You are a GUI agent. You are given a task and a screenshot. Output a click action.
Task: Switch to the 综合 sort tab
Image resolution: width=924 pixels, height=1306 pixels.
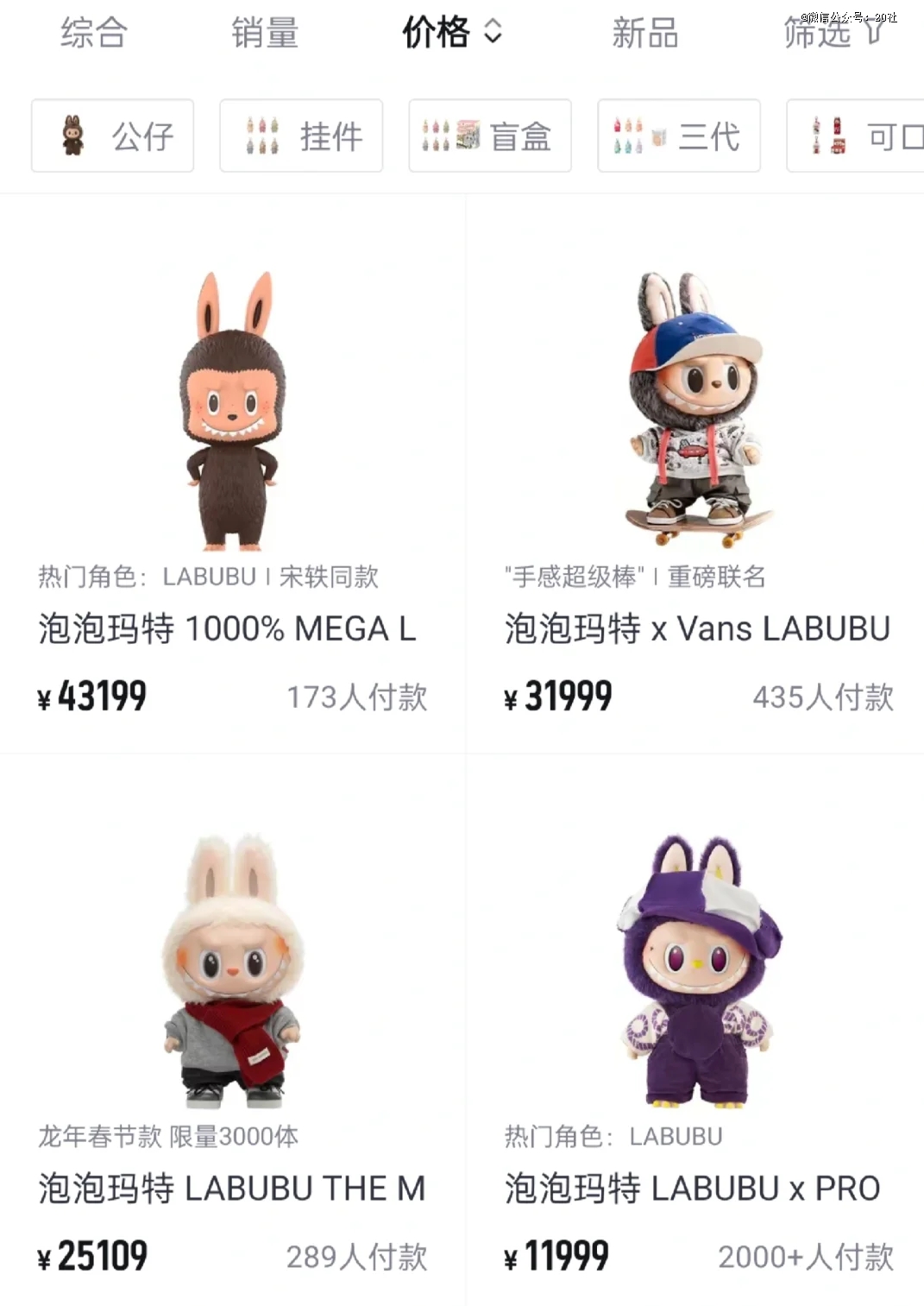tap(94, 33)
